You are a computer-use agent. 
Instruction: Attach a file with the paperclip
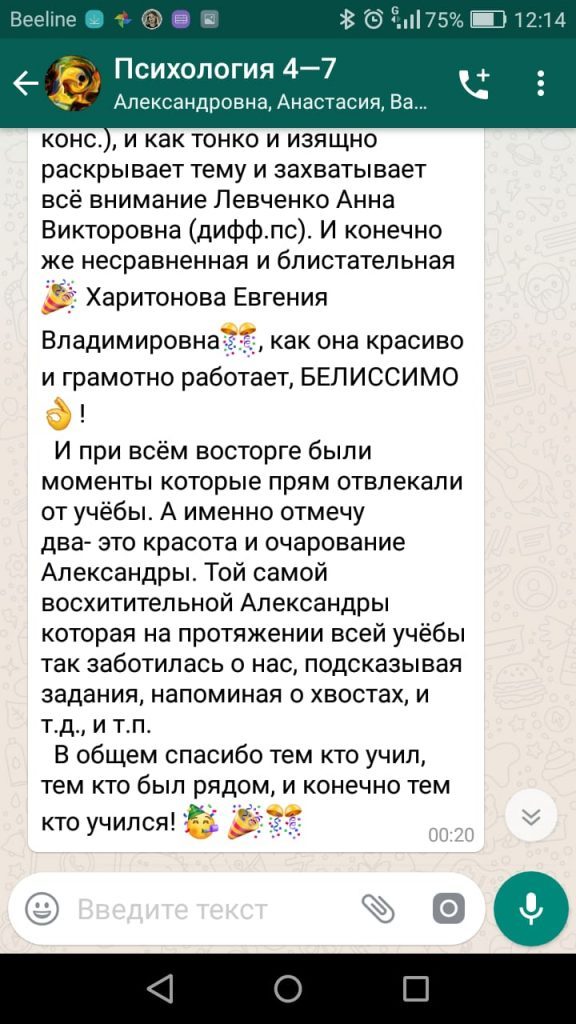click(379, 908)
